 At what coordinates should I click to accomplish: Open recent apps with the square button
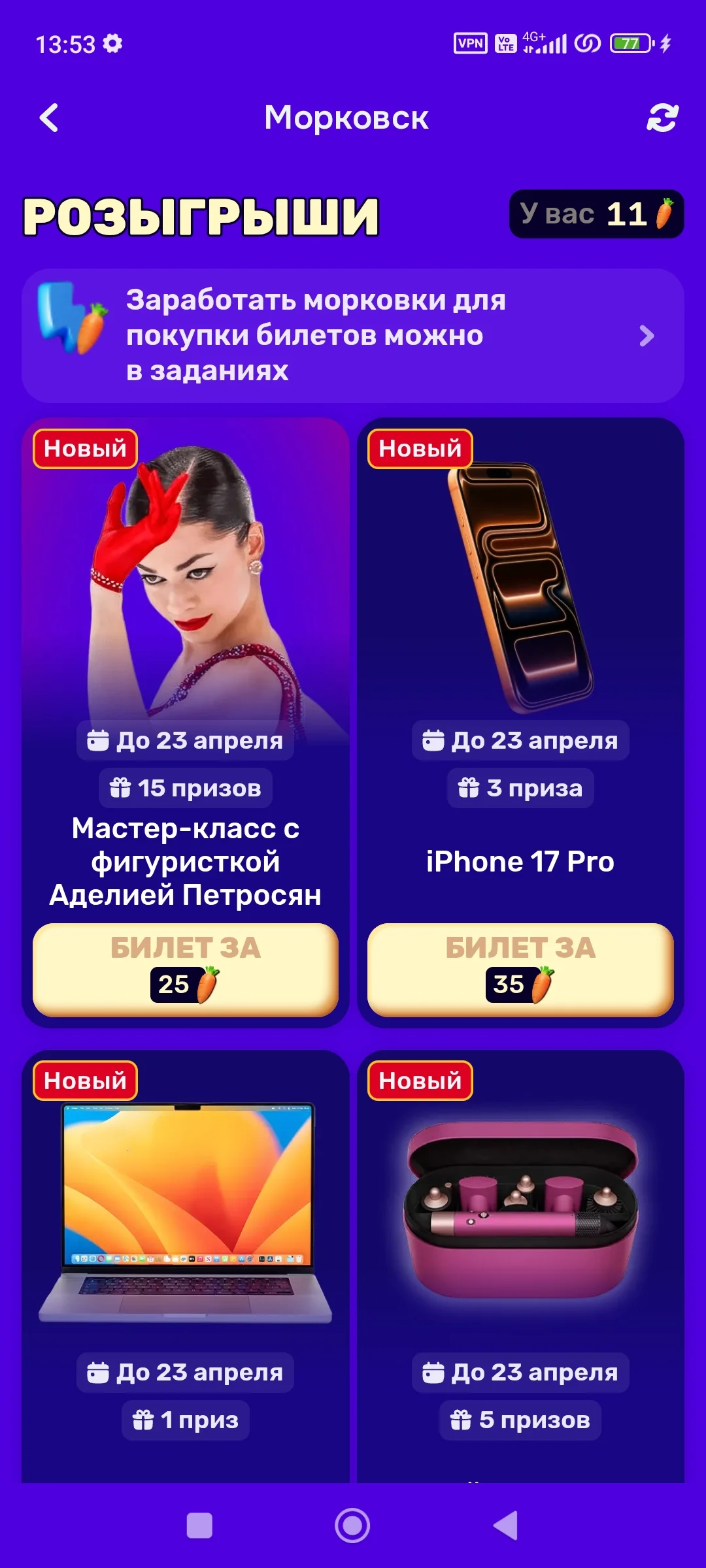coord(199,1526)
